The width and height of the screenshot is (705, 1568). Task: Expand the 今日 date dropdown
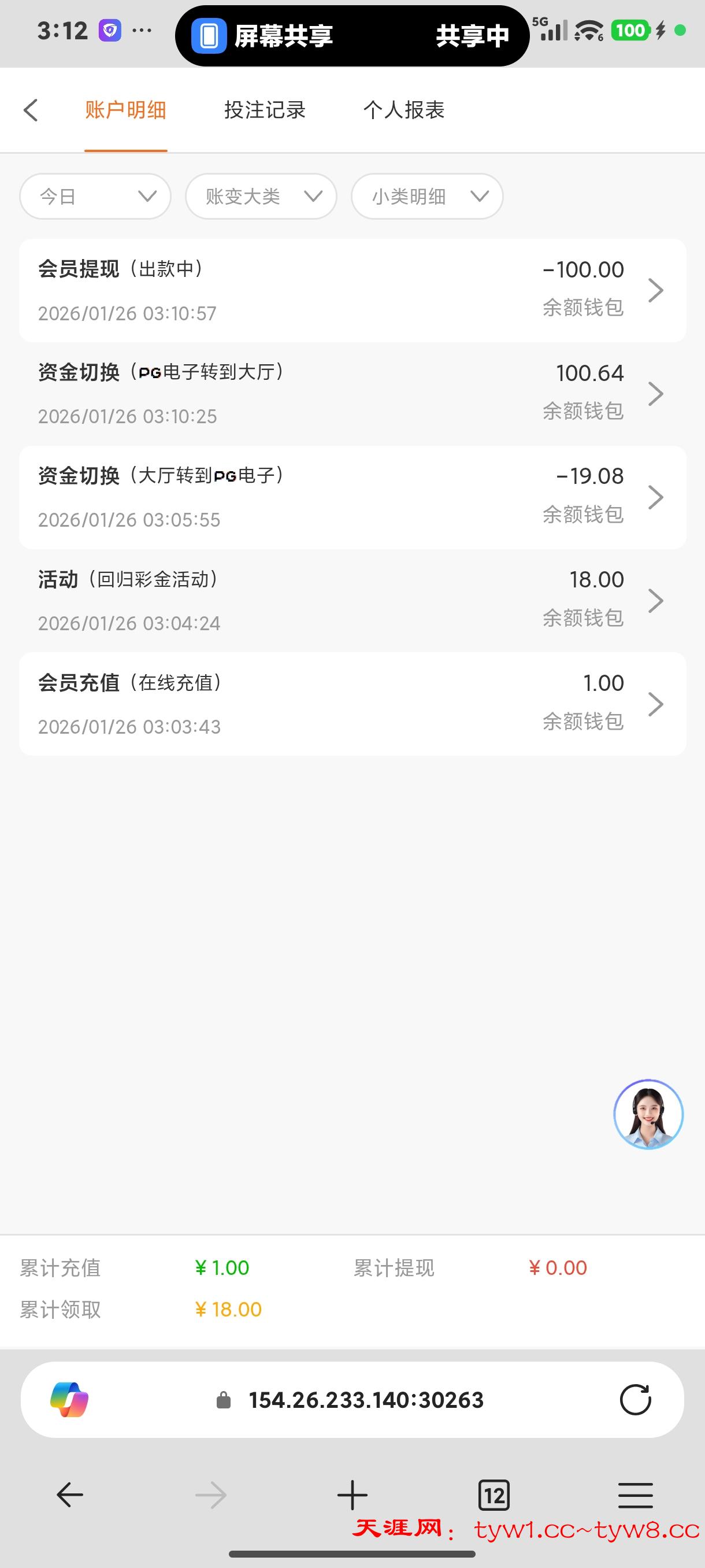[95, 197]
